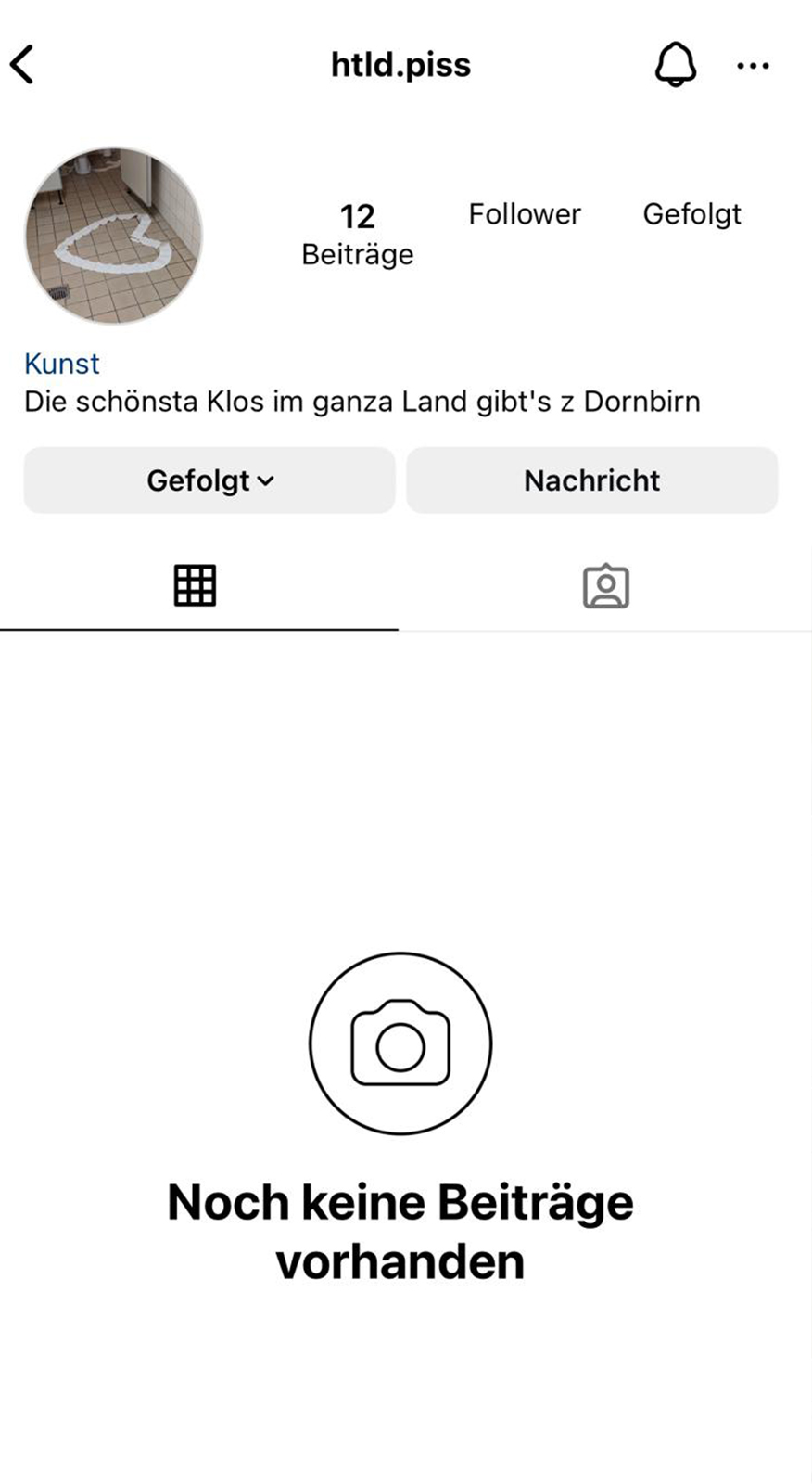Open the Follower list

525,214
